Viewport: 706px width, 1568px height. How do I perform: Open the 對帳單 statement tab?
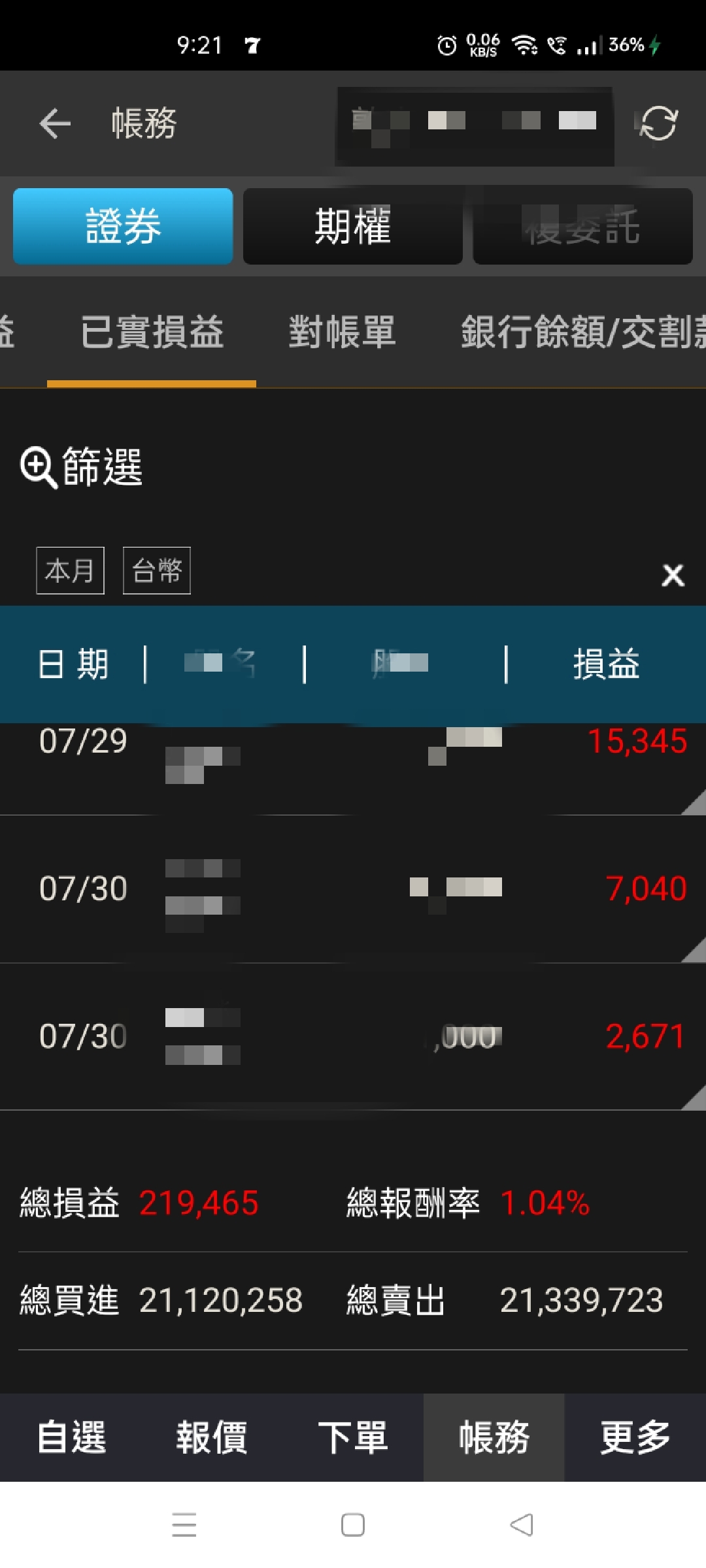342,333
